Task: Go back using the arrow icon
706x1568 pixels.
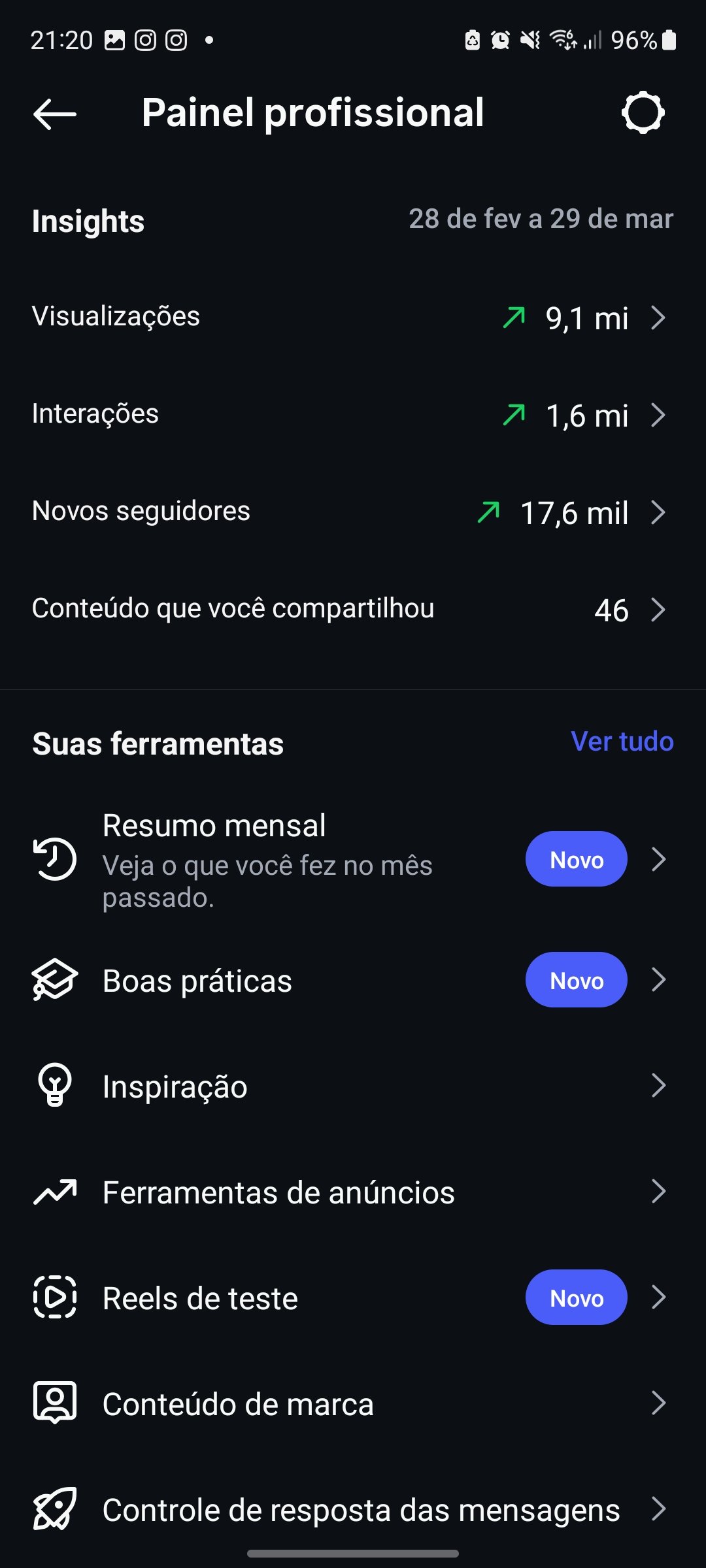Action: click(x=55, y=114)
